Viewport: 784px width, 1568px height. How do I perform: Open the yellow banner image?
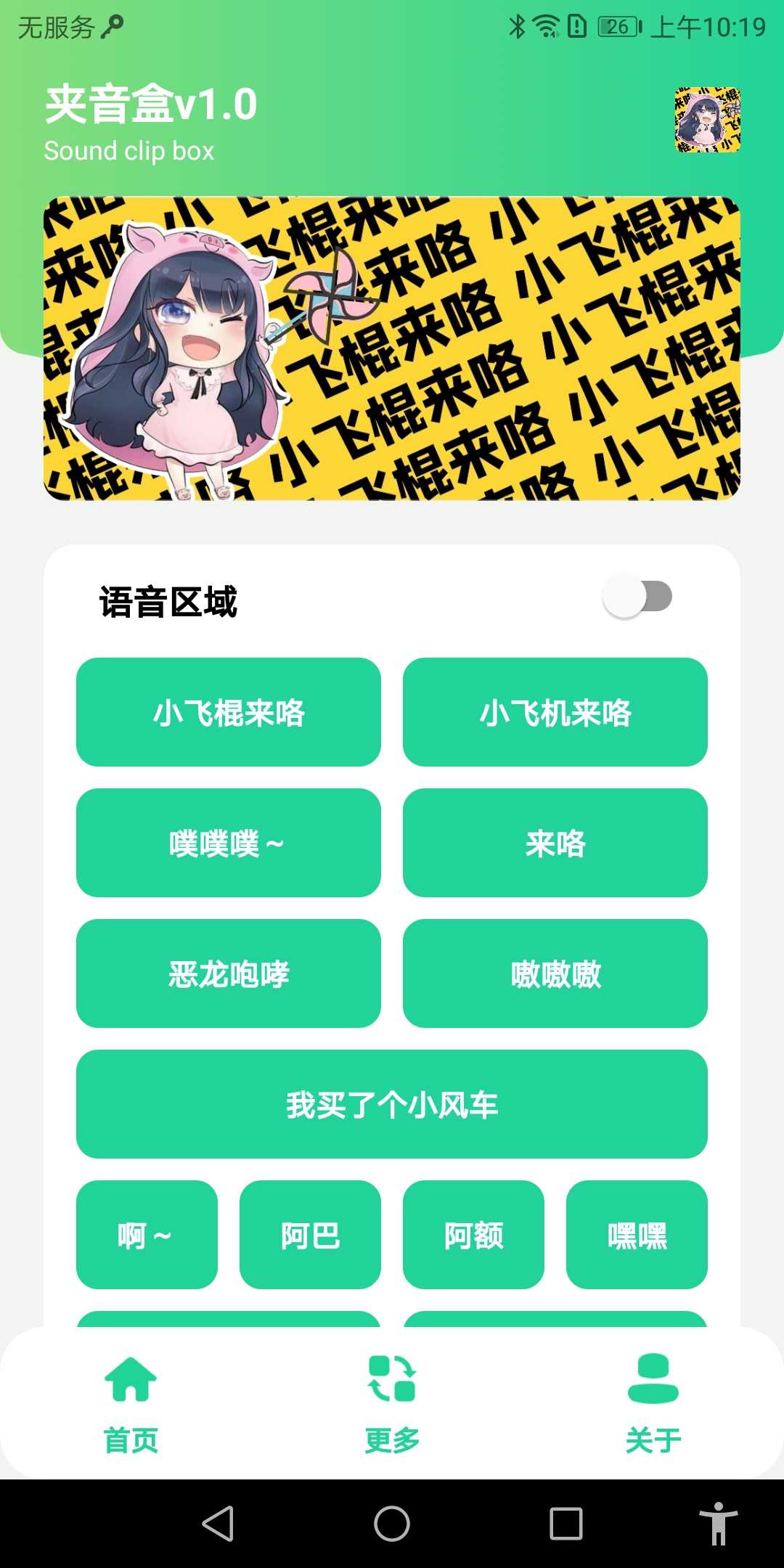point(391,346)
